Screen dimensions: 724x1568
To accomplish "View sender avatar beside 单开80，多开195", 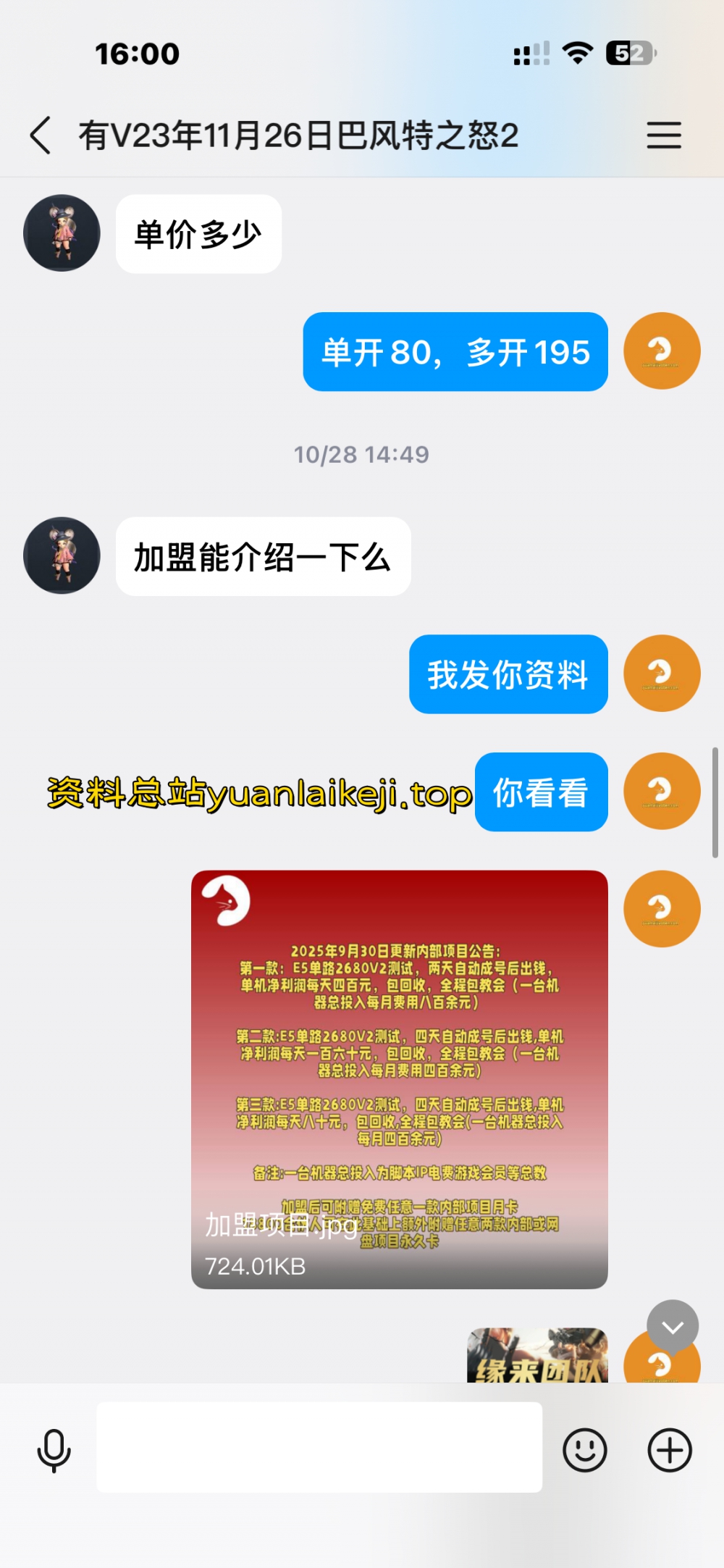I will click(662, 351).
